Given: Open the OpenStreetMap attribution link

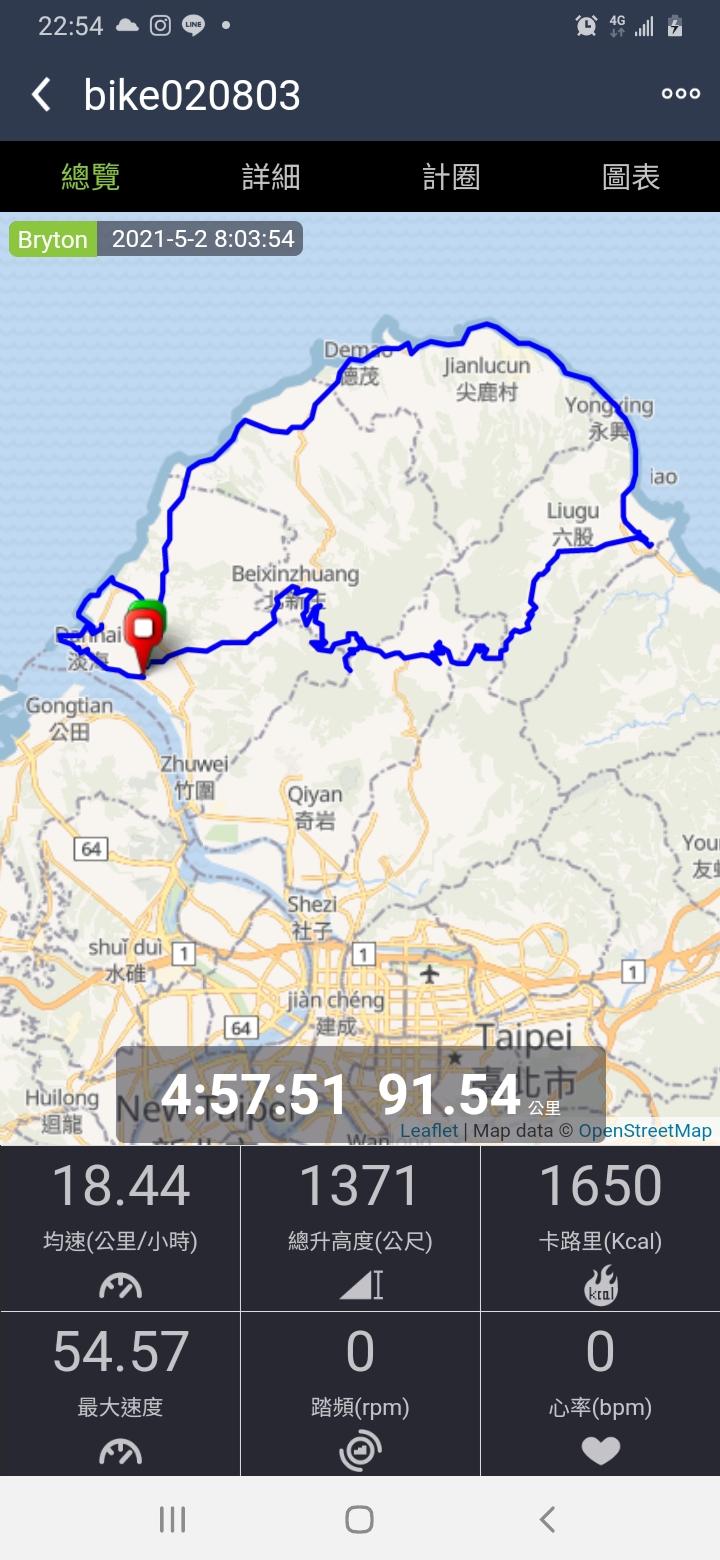Looking at the screenshot, I should pyautogui.click(x=645, y=1131).
